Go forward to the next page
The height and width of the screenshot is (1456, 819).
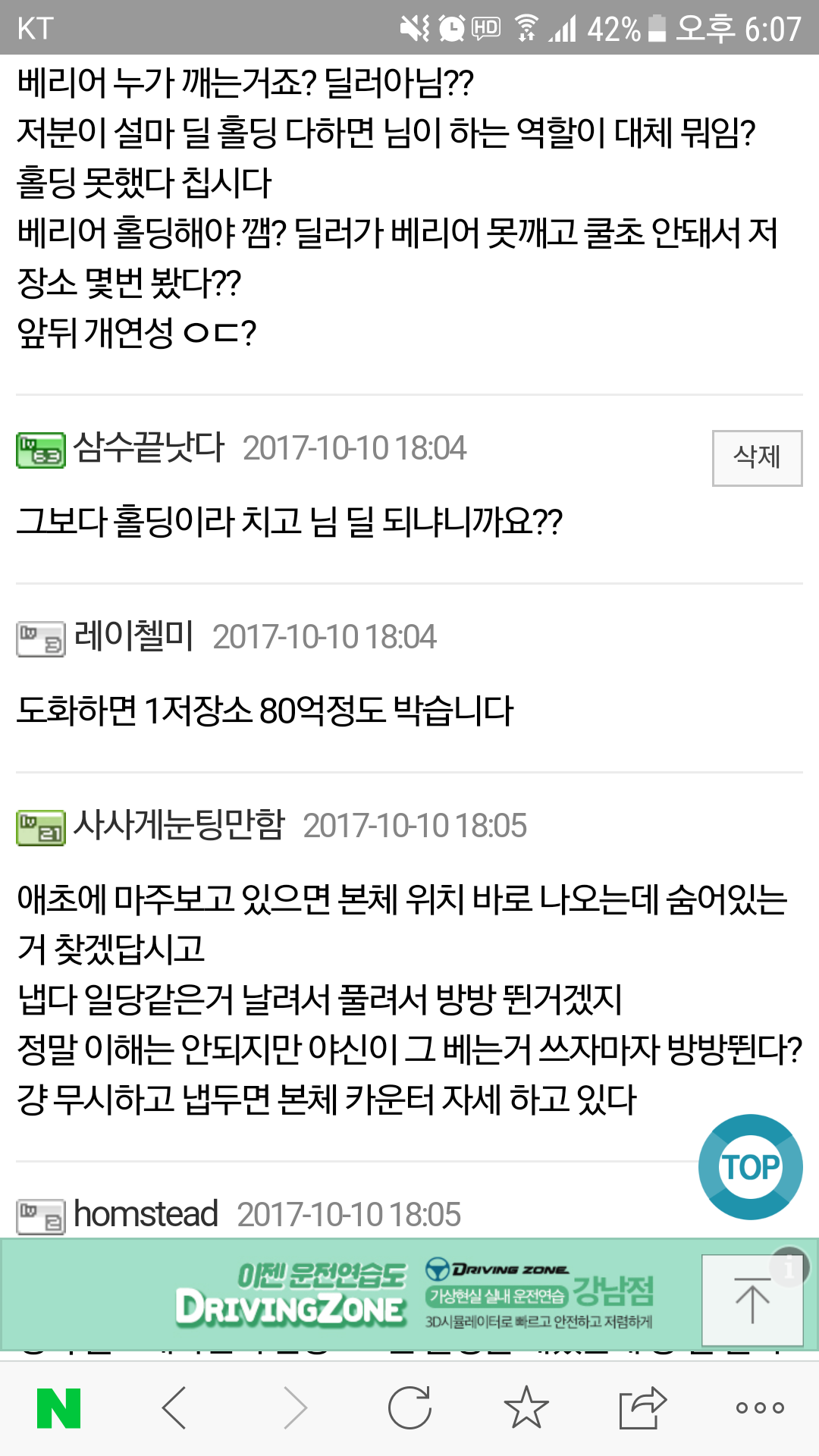point(294,1408)
